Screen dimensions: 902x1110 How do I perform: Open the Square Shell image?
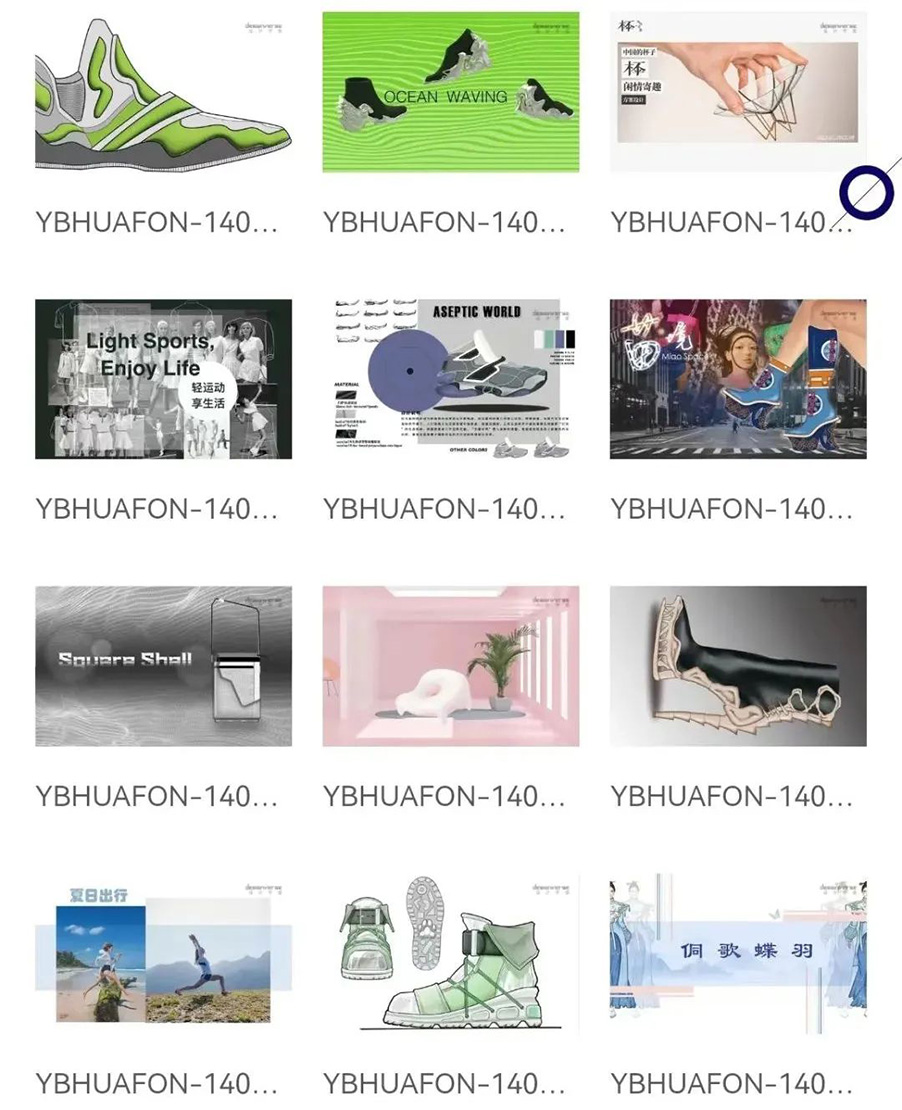163,666
